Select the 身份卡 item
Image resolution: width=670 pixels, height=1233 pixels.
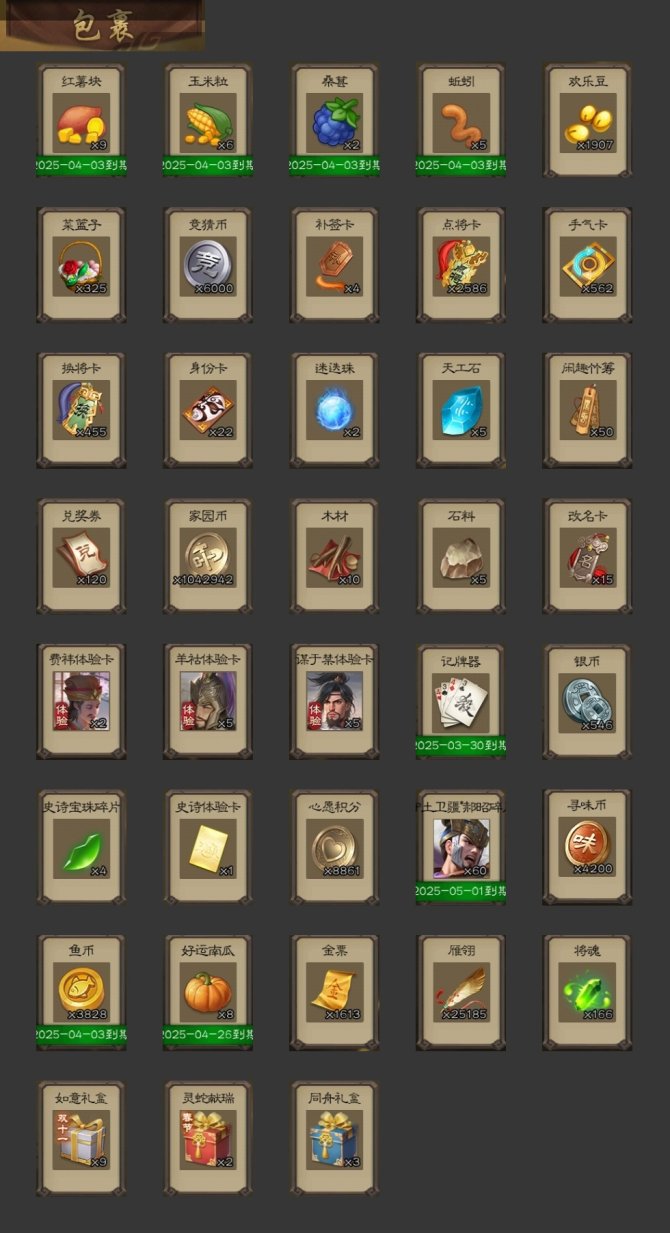(x=208, y=411)
